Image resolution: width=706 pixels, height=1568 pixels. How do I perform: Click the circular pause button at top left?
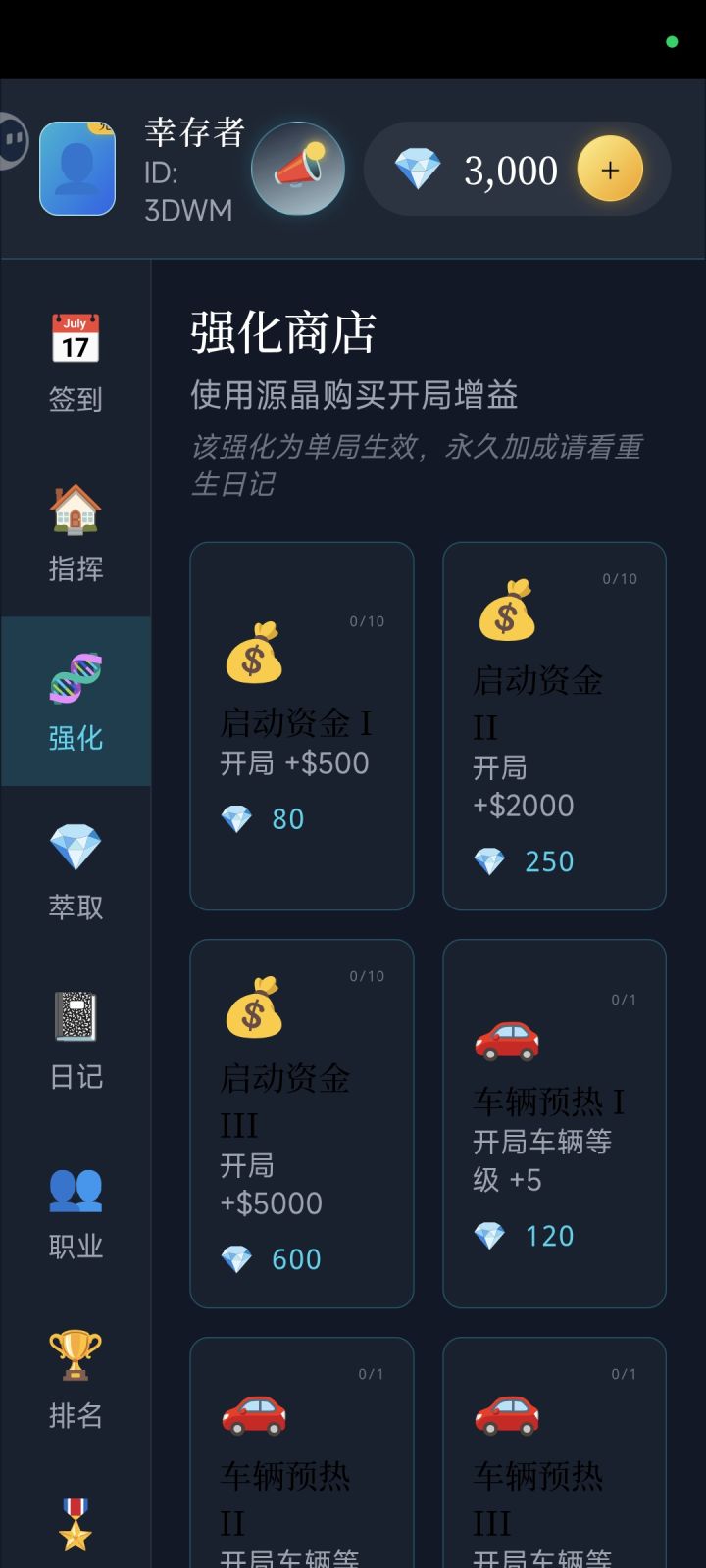[13, 141]
